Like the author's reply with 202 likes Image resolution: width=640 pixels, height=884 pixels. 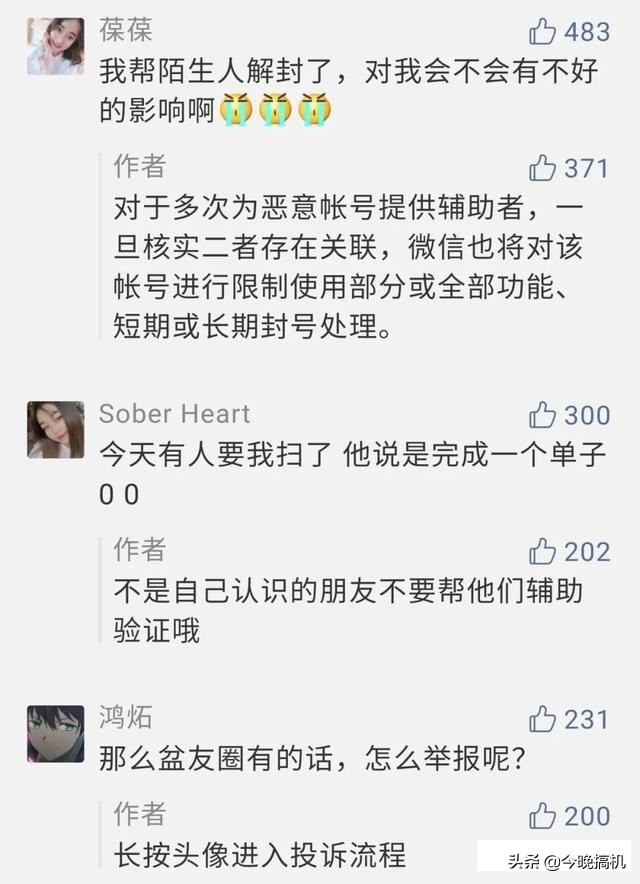point(543,551)
